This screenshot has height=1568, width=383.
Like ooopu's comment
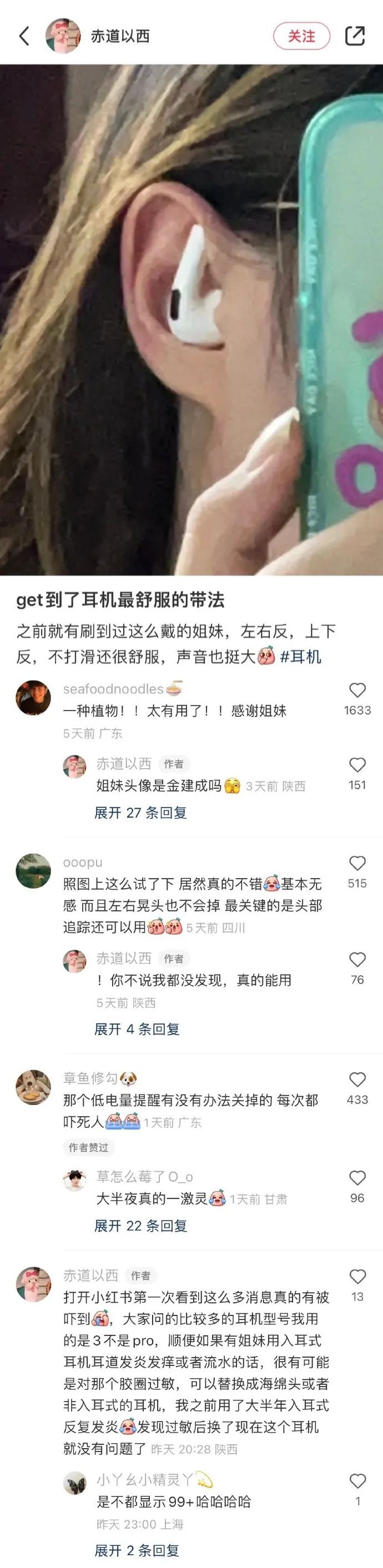point(357,864)
